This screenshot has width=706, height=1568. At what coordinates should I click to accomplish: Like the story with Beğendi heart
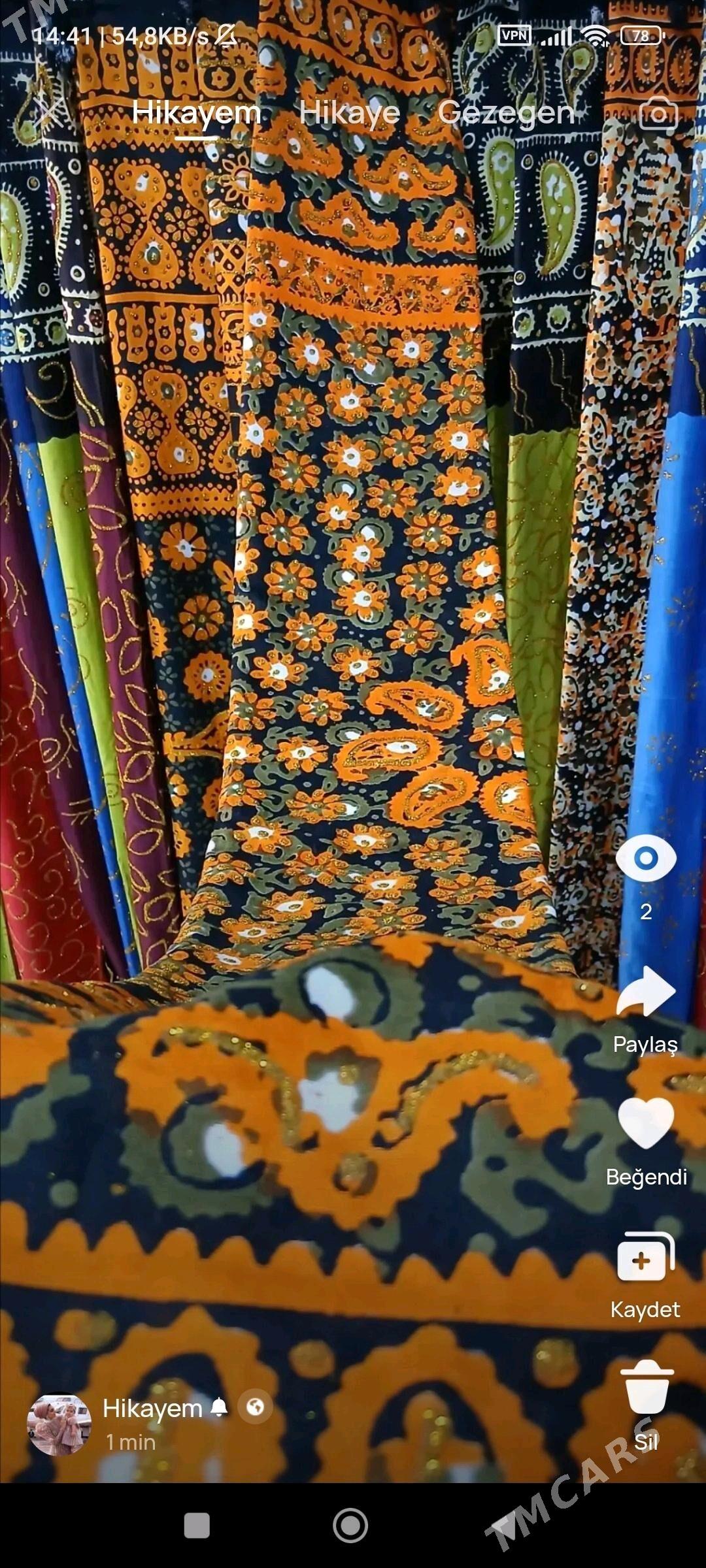pos(646,1124)
